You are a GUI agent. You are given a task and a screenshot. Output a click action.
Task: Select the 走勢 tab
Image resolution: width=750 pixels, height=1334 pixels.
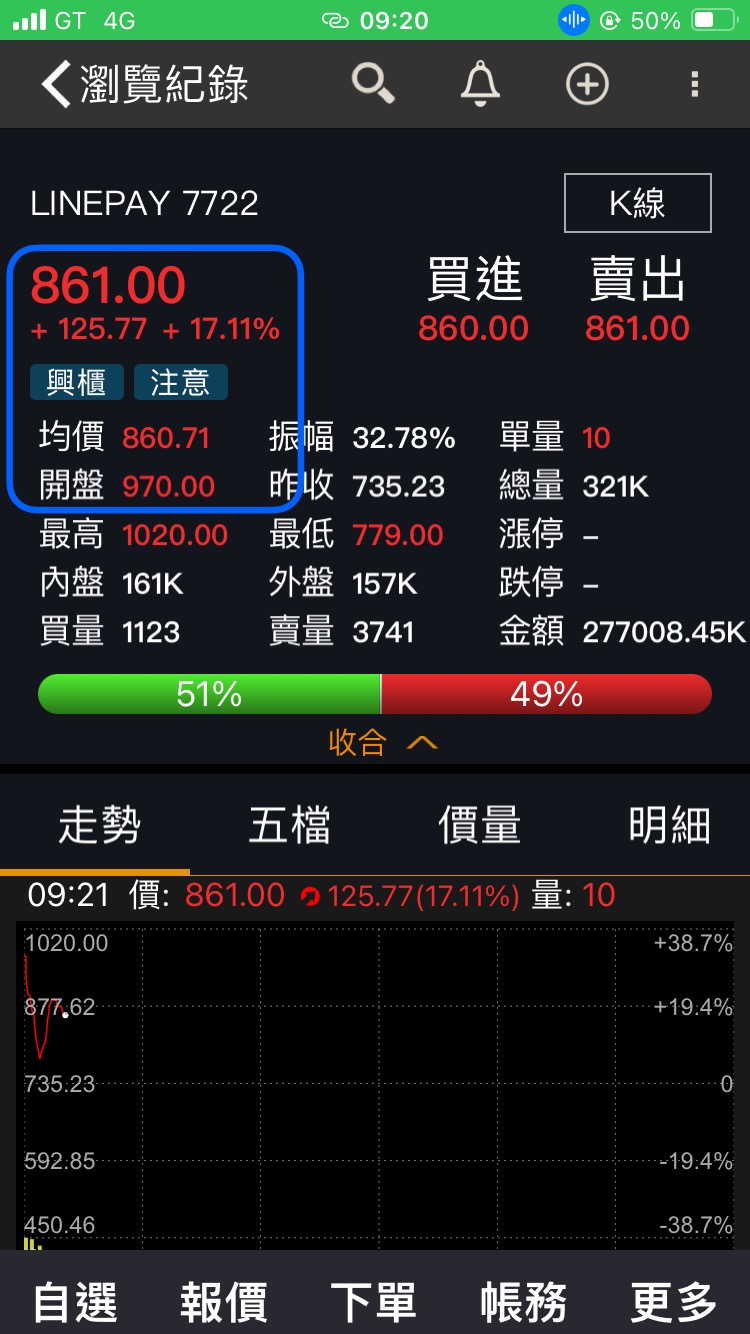pyautogui.click(x=99, y=826)
